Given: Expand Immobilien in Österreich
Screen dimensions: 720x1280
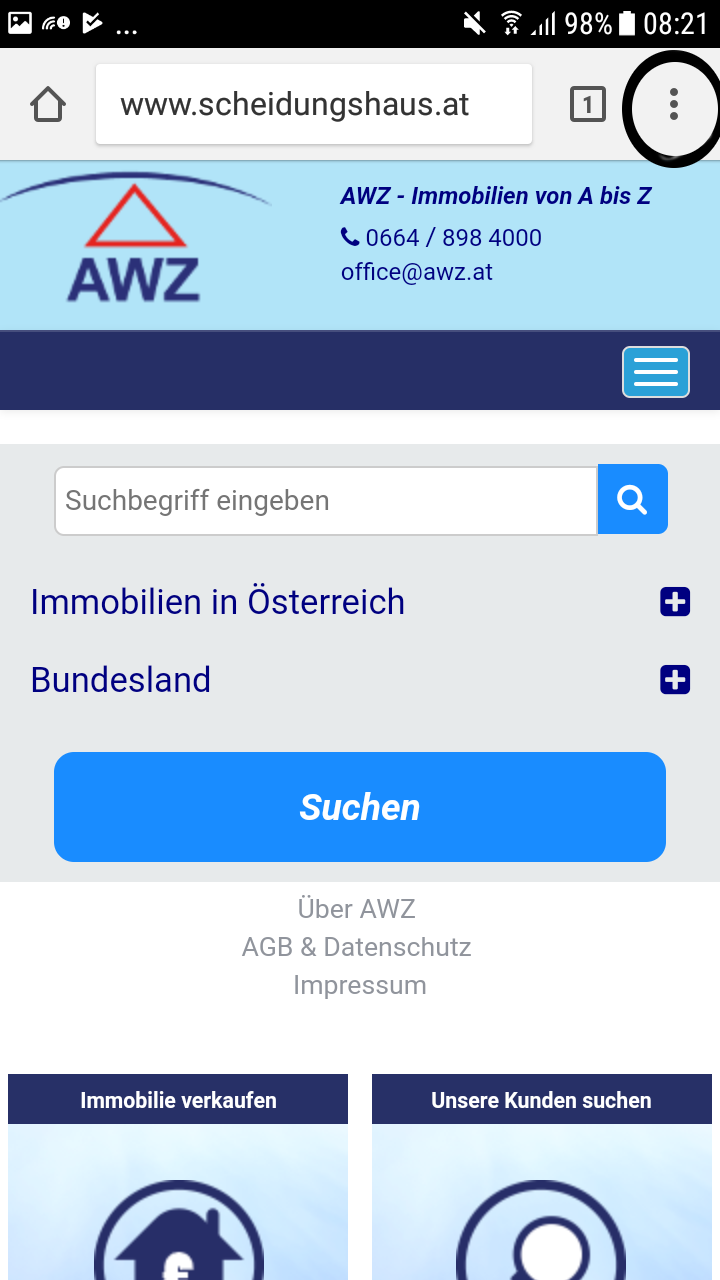Looking at the screenshot, I should click(675, 602).
